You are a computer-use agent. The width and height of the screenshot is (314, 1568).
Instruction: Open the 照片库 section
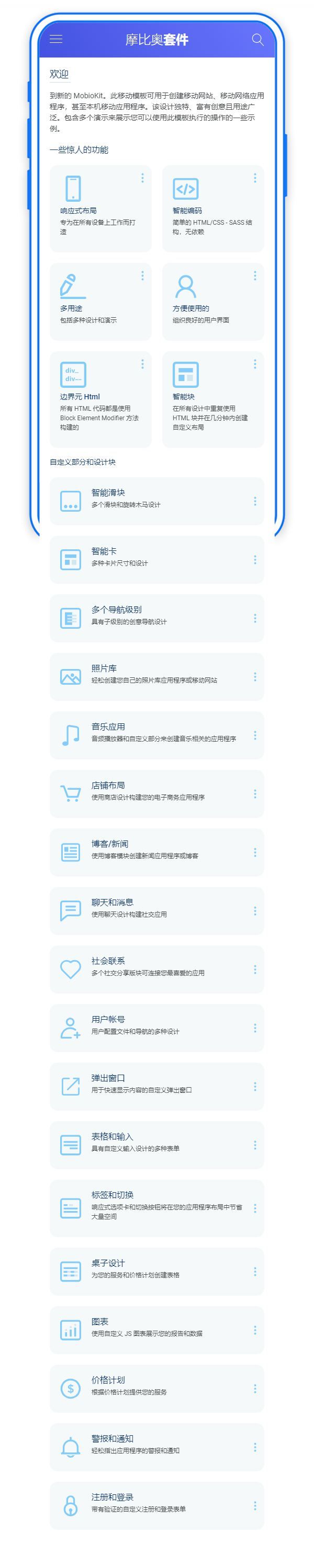point(156,676)
